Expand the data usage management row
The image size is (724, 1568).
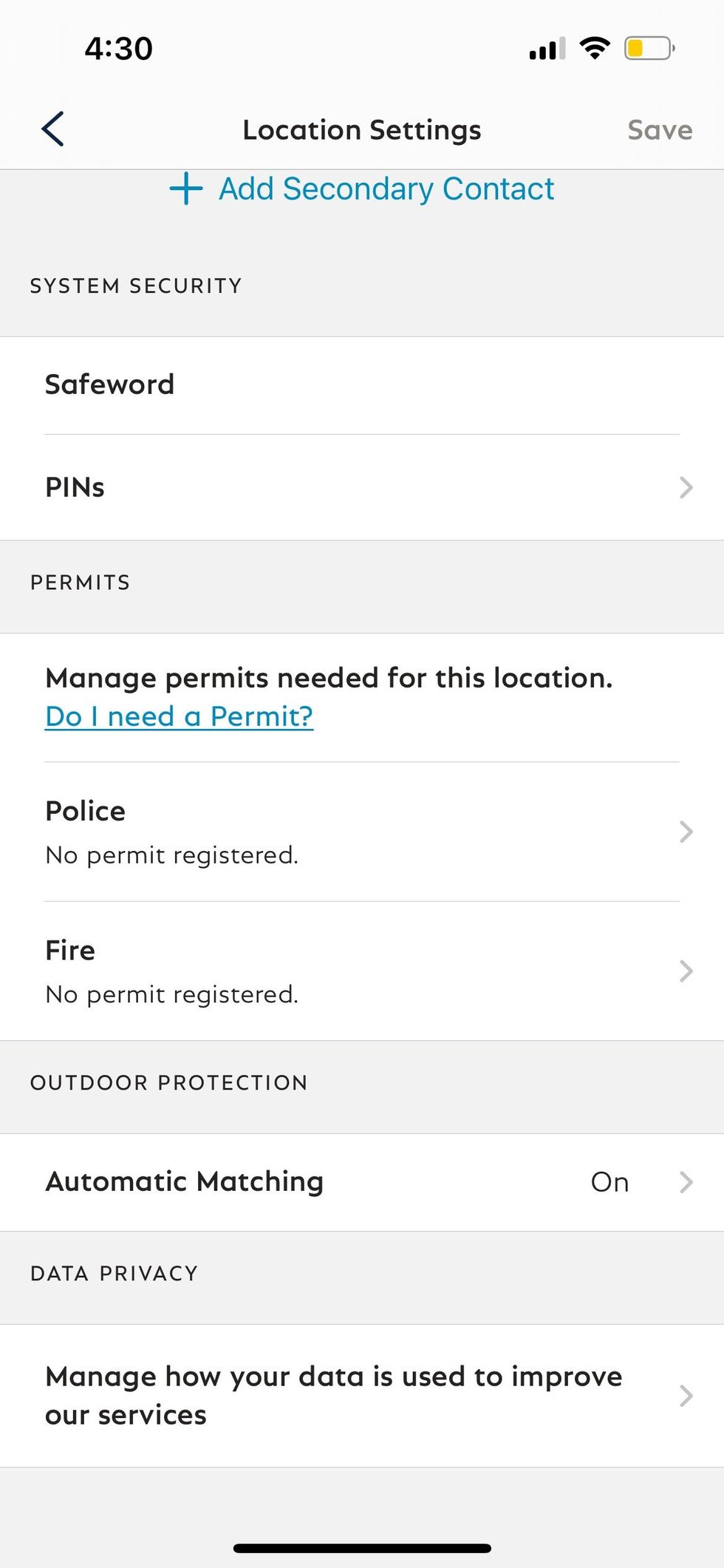coord(362,1395)
